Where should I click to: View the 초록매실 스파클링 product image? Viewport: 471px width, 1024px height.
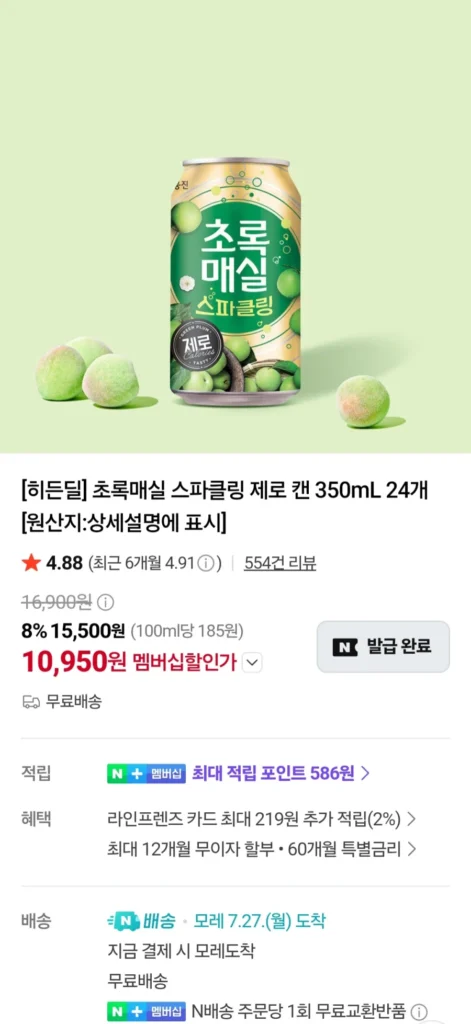(235, 227)
